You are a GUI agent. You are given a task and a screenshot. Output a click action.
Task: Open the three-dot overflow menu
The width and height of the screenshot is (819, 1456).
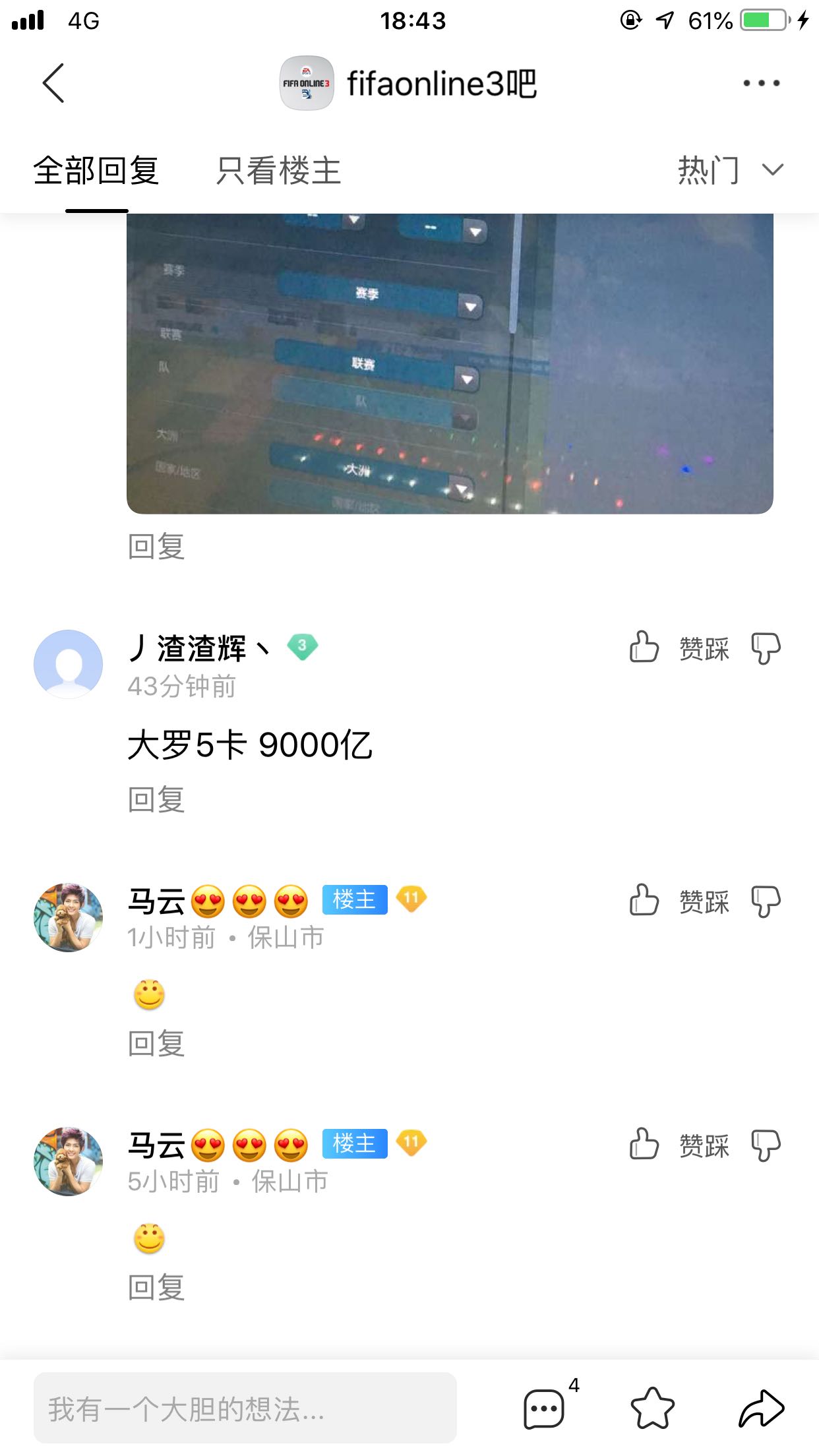point(761,83)
